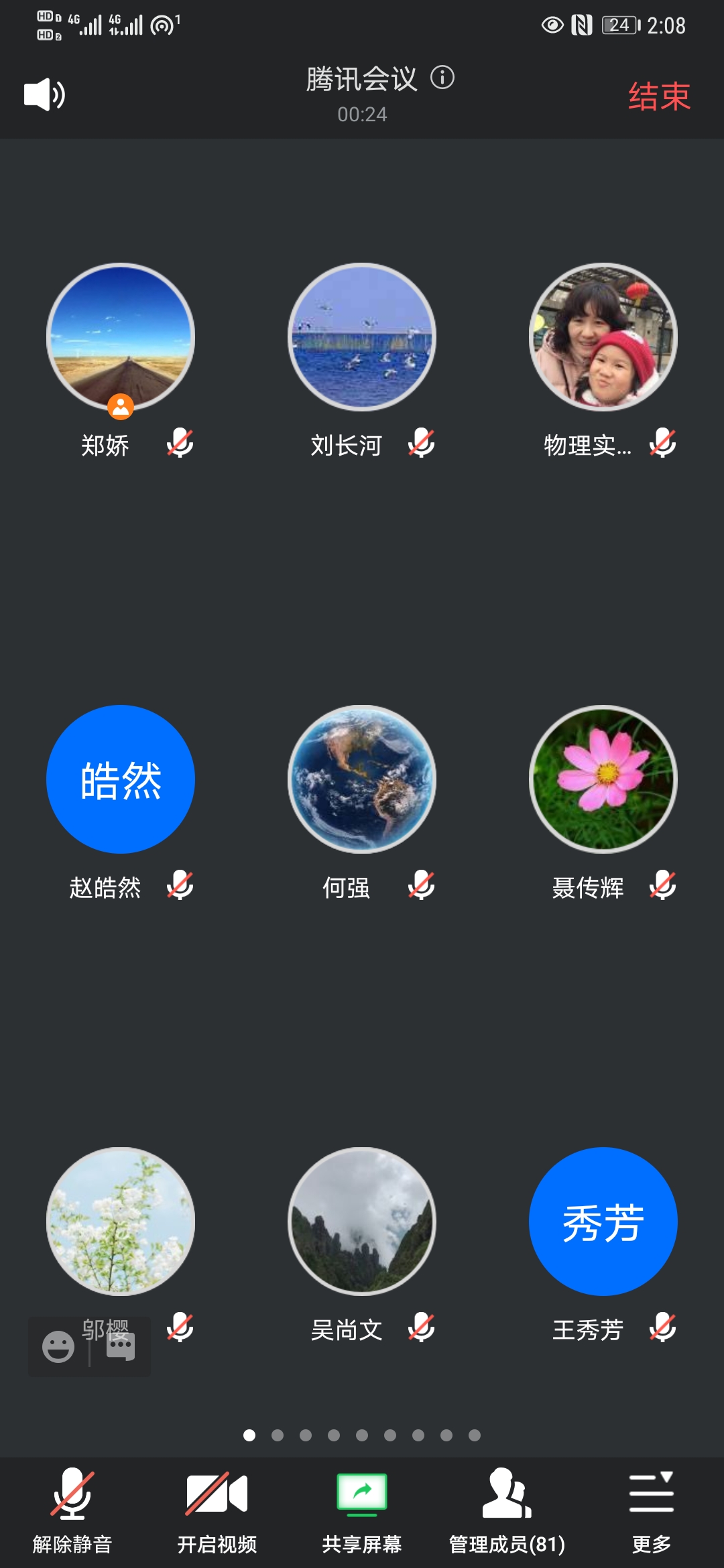This screenshot has width=724, height=1568.
Task: Select participant 聂传辉's flower avatar
Action: pos(603,779)
